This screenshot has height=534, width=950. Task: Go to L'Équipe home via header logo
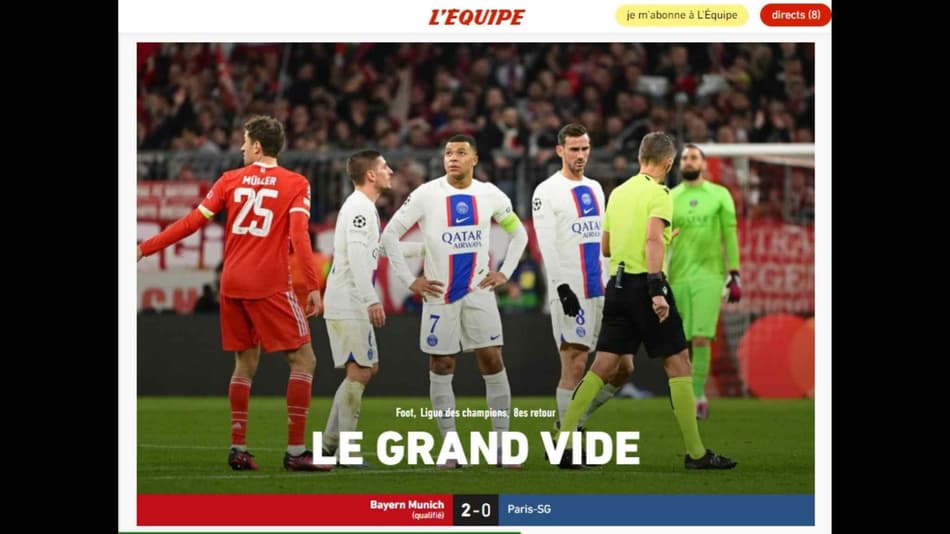[477, 17]
